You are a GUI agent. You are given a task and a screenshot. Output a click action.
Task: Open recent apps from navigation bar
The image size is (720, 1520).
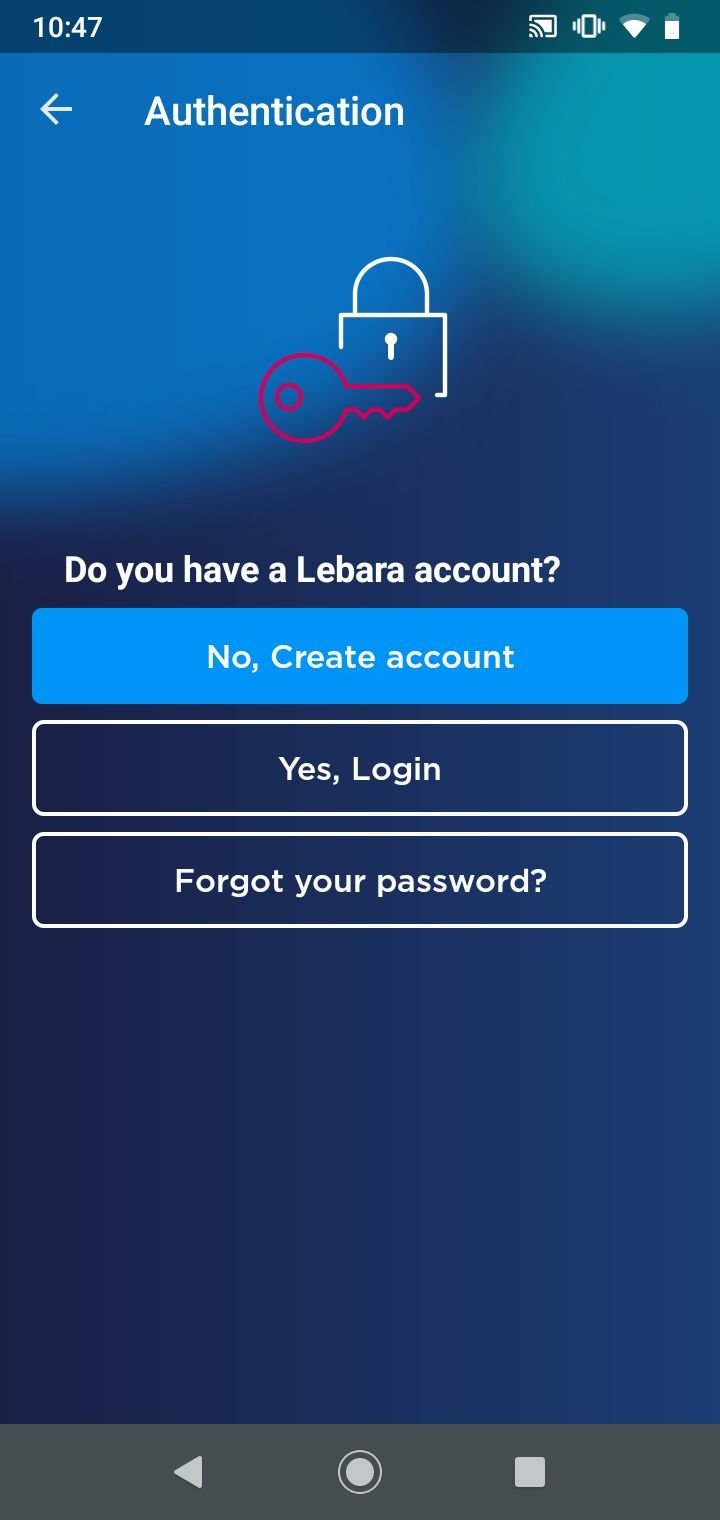tap(529, 1471)
